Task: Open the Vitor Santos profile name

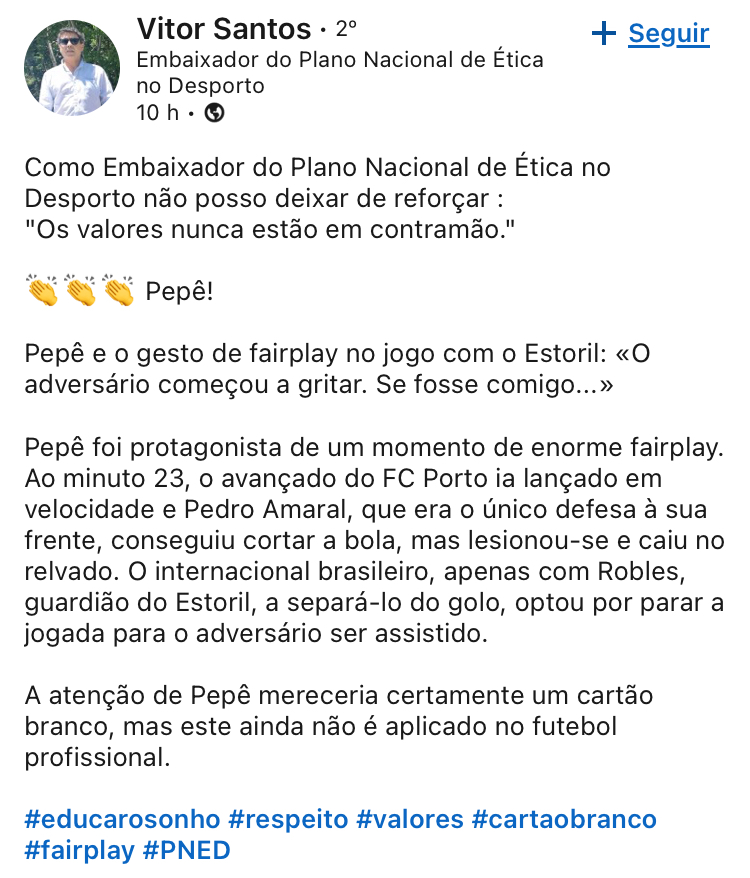Action: point(222,29)
